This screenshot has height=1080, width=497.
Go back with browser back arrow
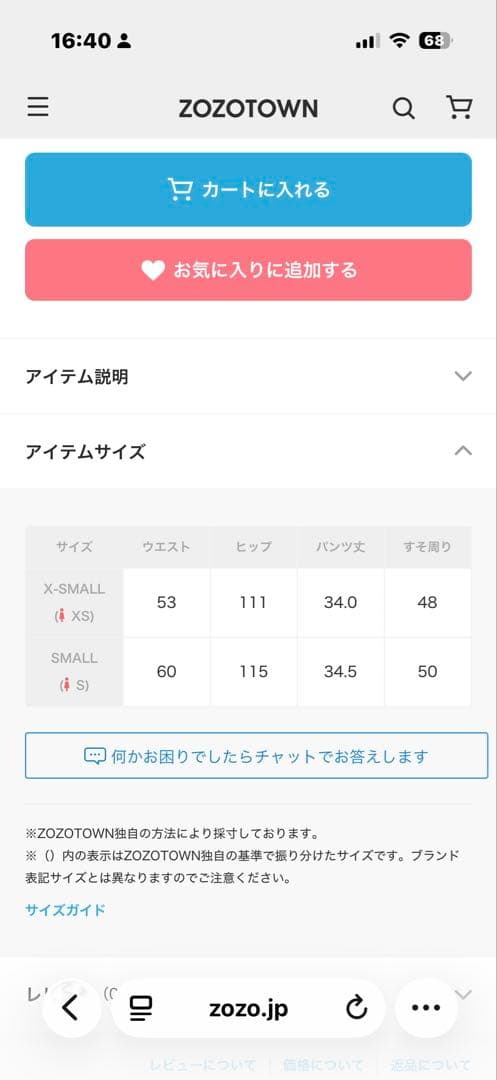coord(71,1008)
